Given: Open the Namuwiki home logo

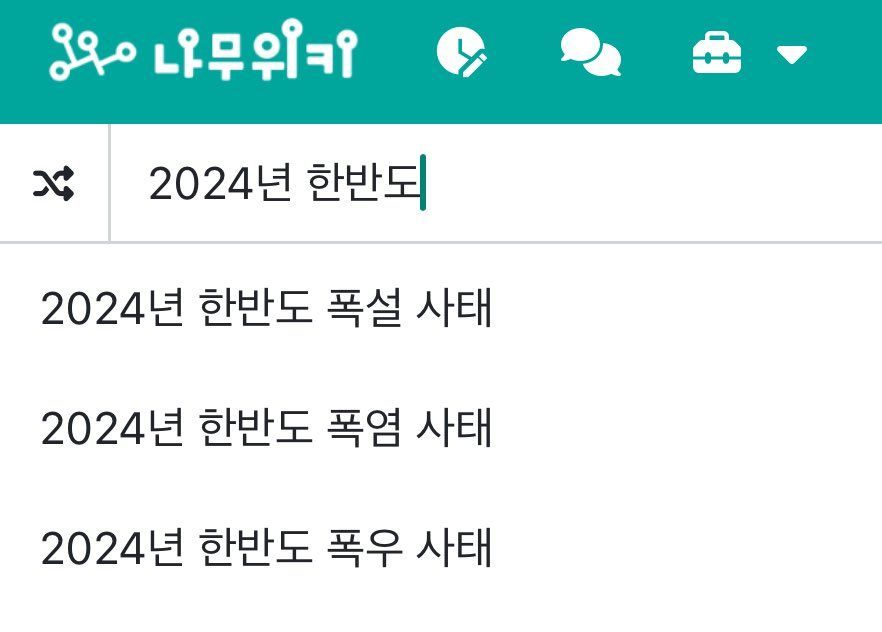Looking at the screenshot, I should tap(203, 55).
